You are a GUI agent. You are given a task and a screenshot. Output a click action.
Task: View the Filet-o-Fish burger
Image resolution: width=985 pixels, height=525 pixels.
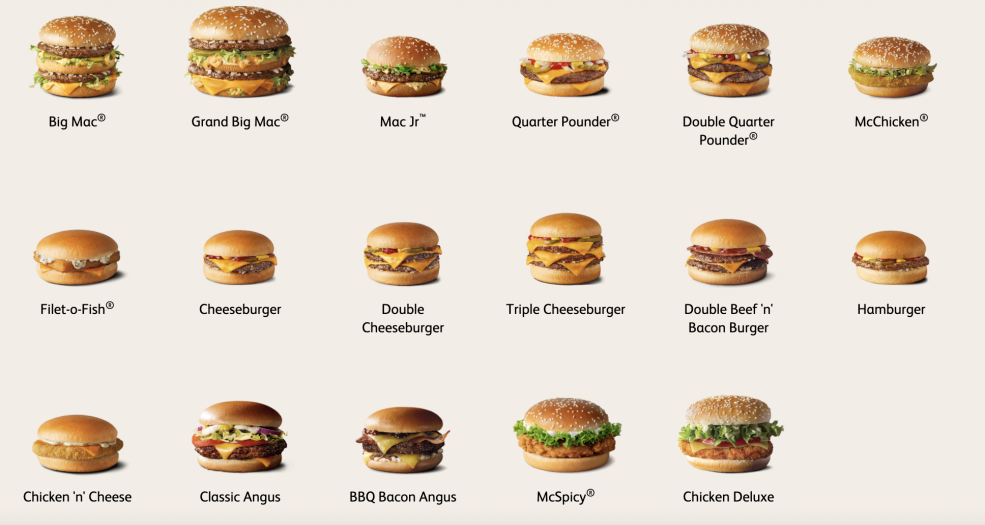[x=77, y=259]
